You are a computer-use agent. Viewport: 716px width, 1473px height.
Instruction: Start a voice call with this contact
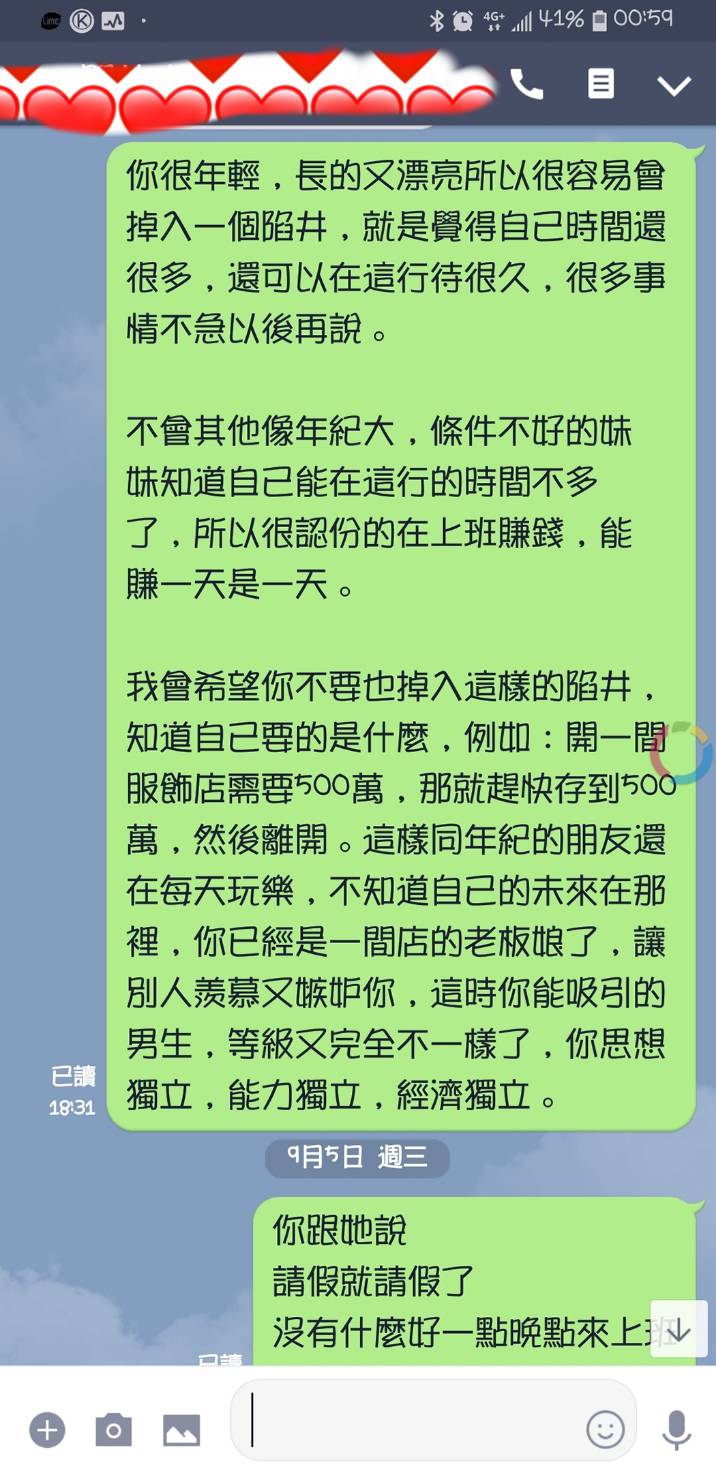[526, 85]
